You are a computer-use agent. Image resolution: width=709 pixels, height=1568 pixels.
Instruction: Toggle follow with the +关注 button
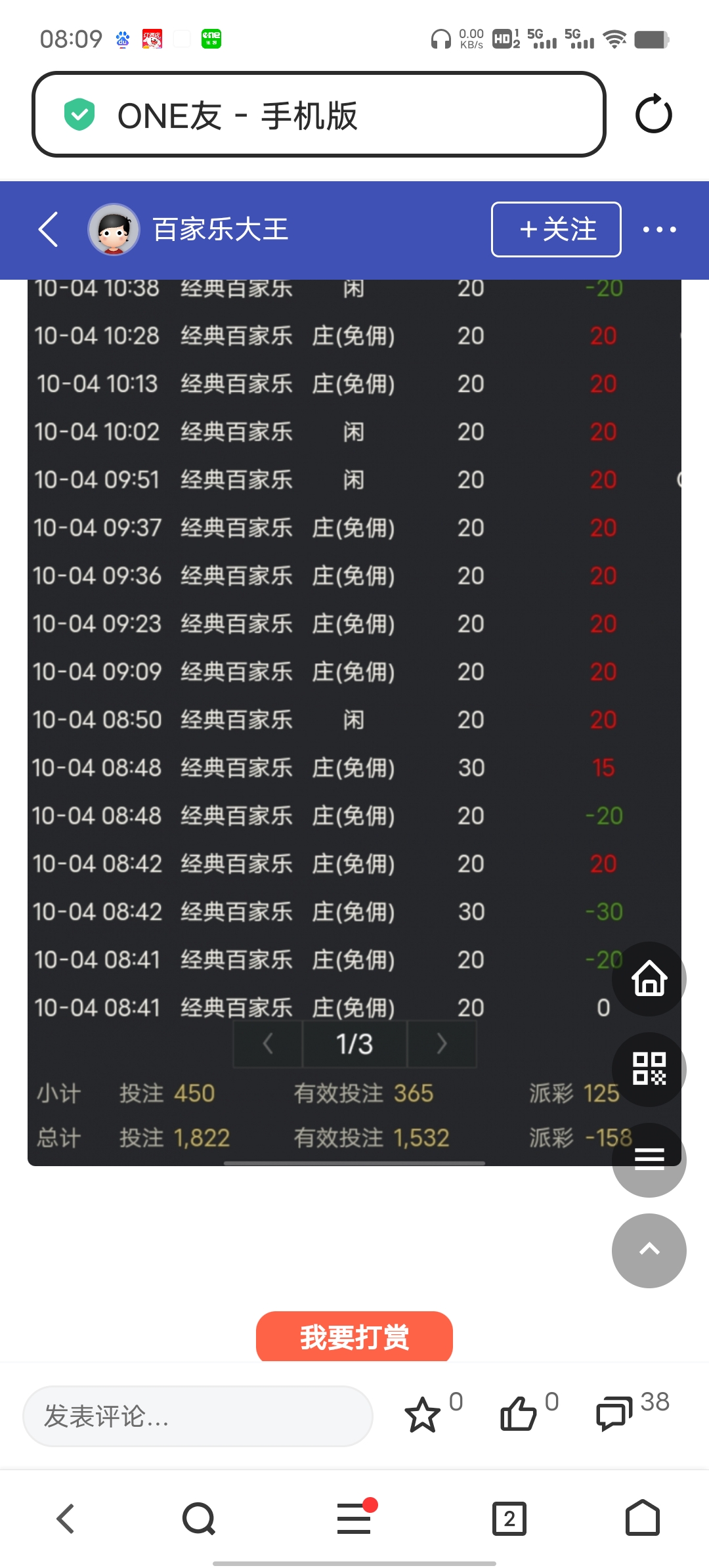(555, 230)
